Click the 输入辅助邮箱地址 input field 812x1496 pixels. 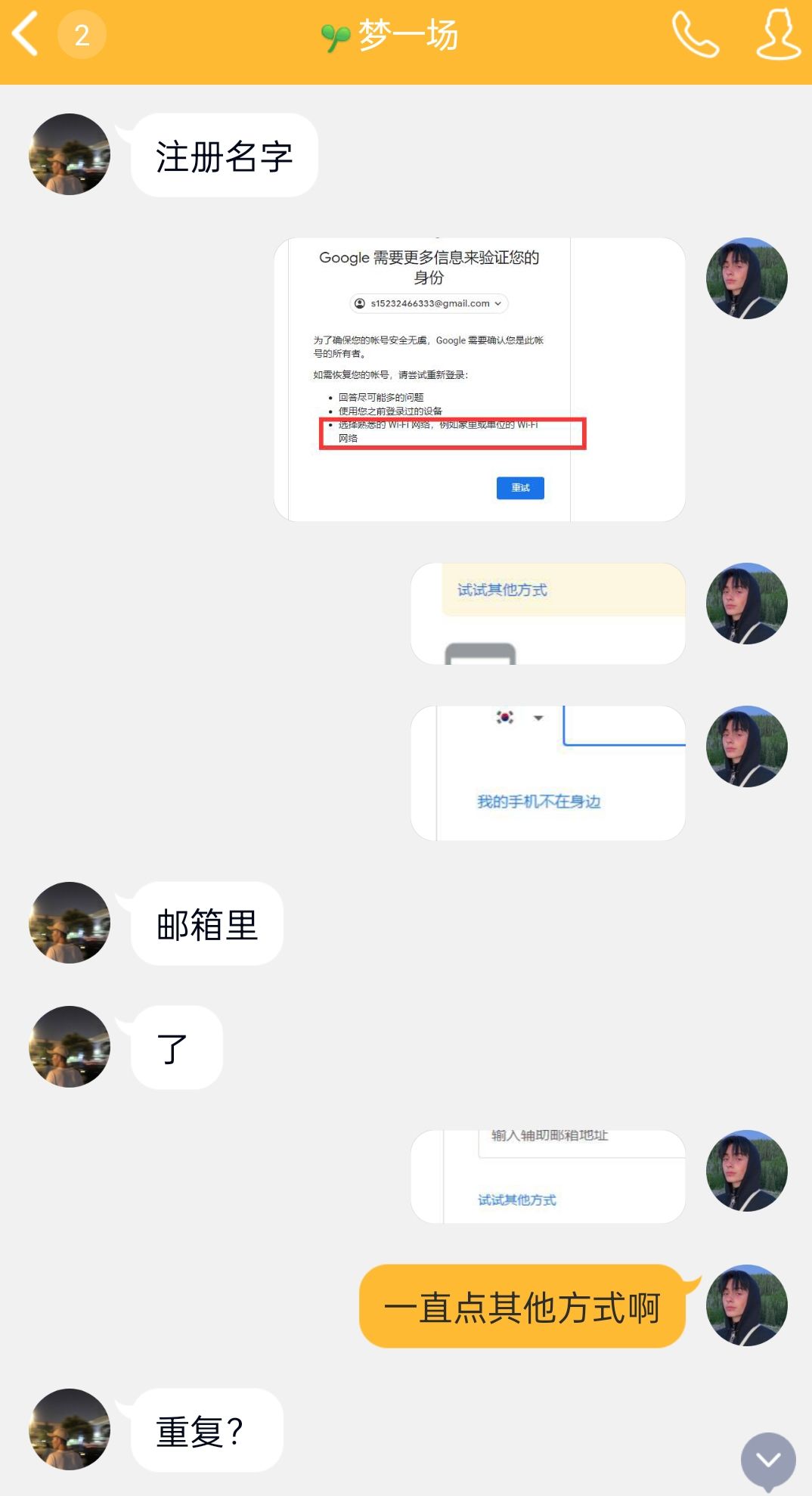click(551, 1134)
